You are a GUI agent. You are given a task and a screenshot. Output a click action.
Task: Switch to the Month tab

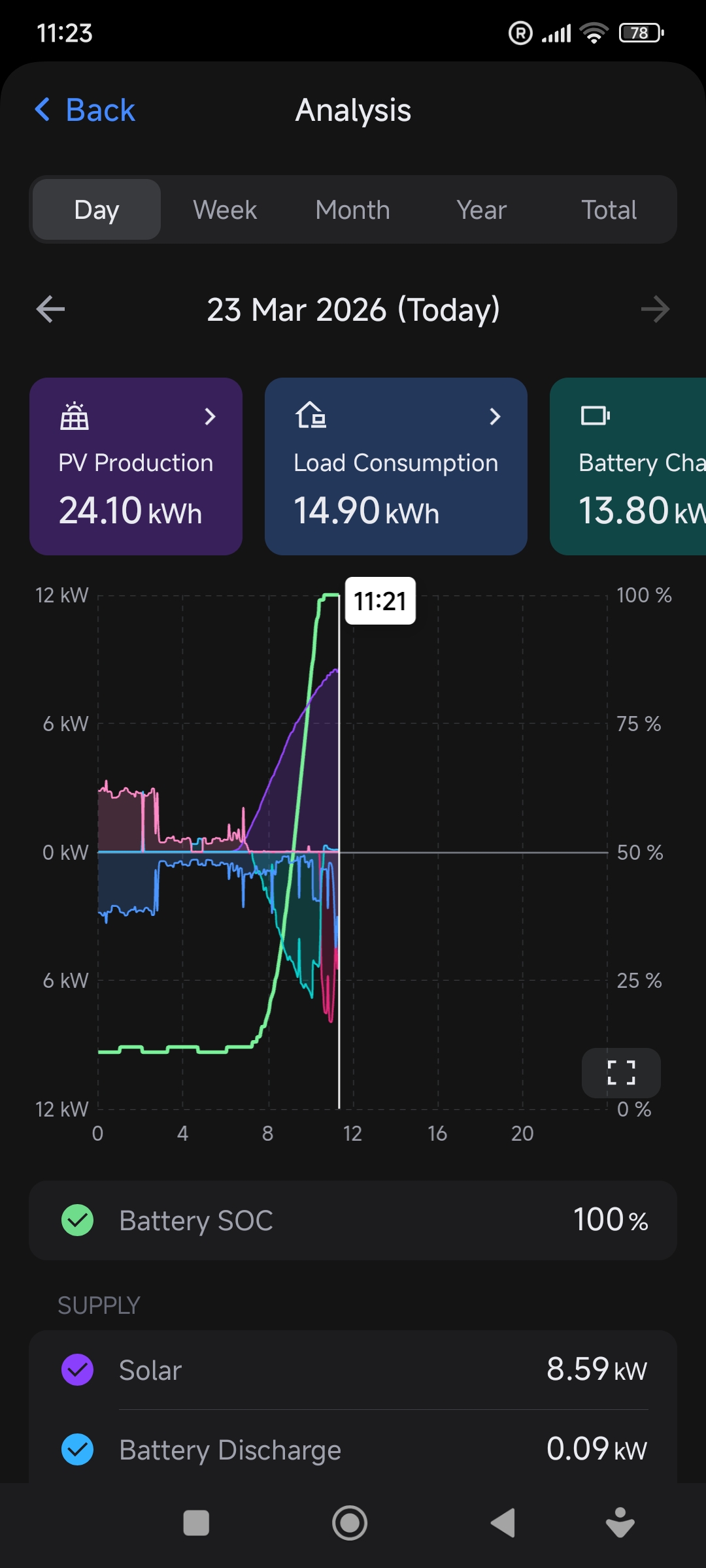(x=352, y=210)
